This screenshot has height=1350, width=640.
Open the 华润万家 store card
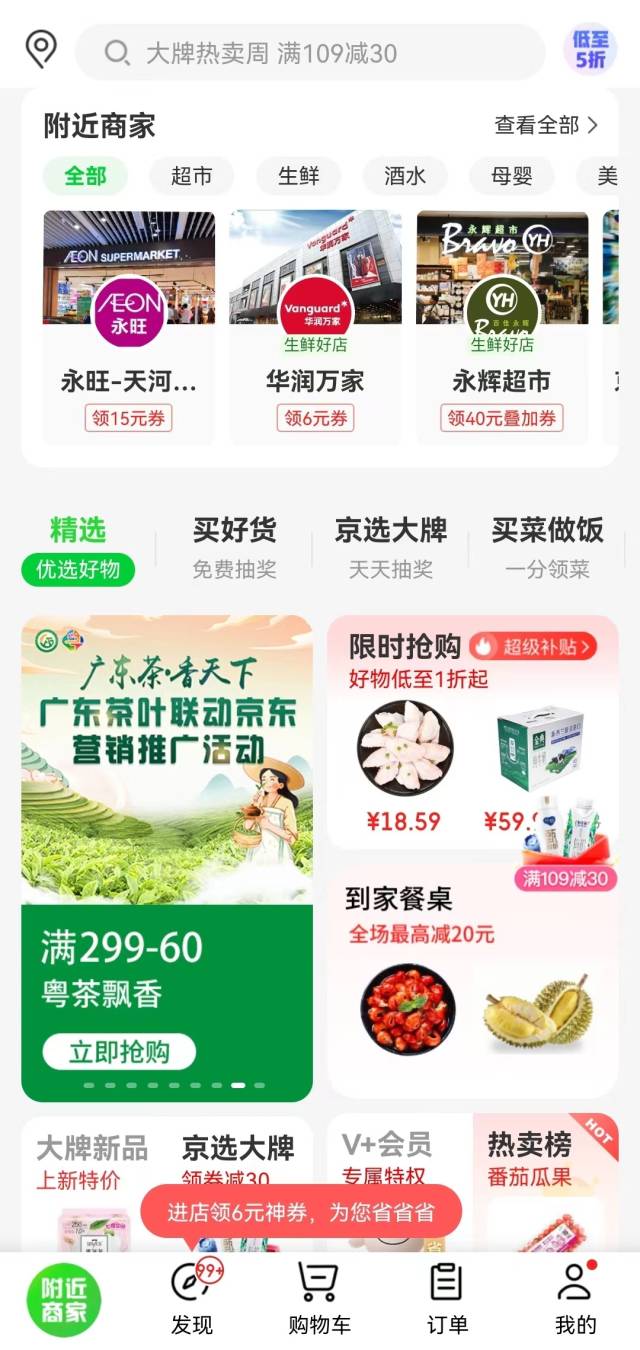pos(315,327)
